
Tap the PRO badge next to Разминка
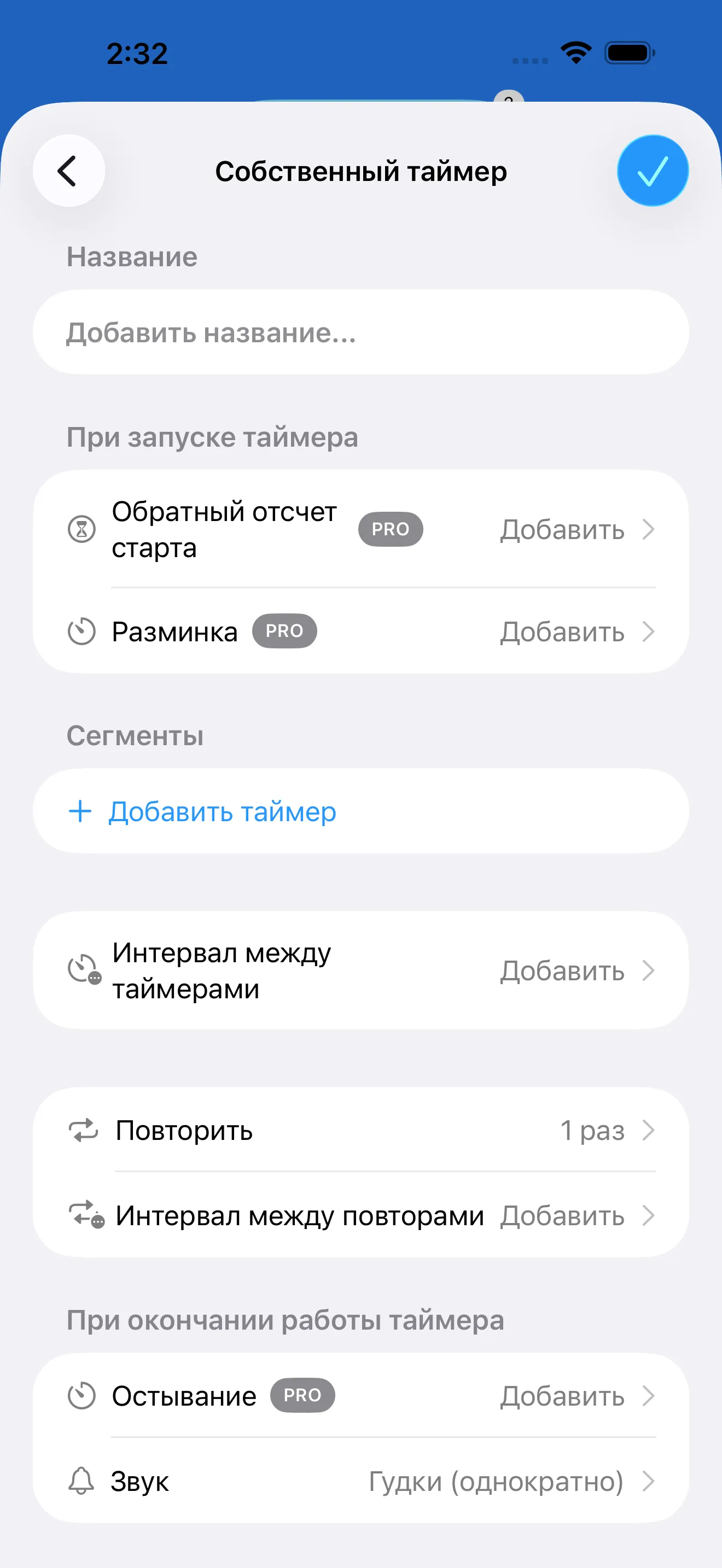[284, 631]
